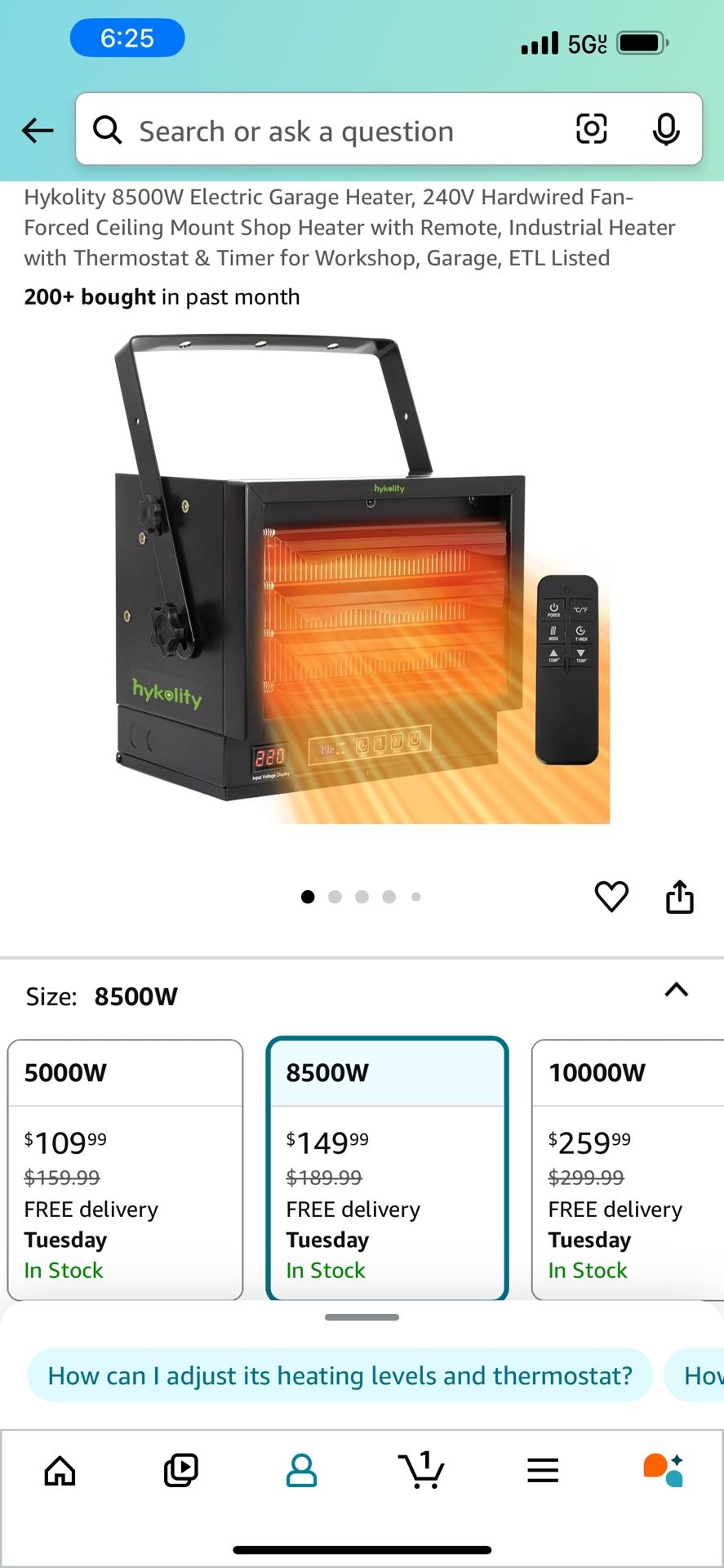Tap the search or ask a question field
The height and width of the screenshot is (1568, 724).
(x=326, y=131)
